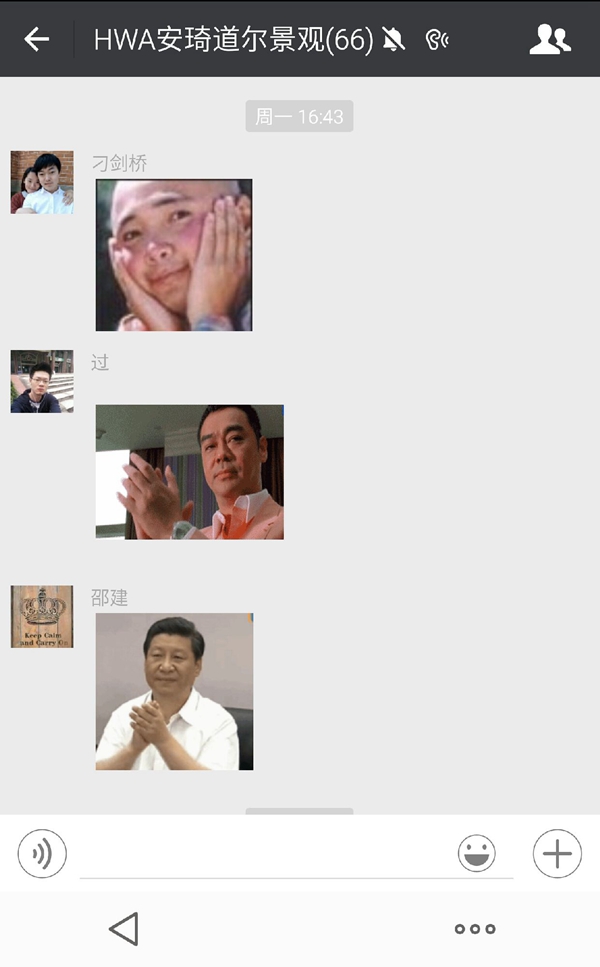Screen dimensions: 600x967
Task: View the image sent by 刁剑桥
Action: click(x=174, y=255)
